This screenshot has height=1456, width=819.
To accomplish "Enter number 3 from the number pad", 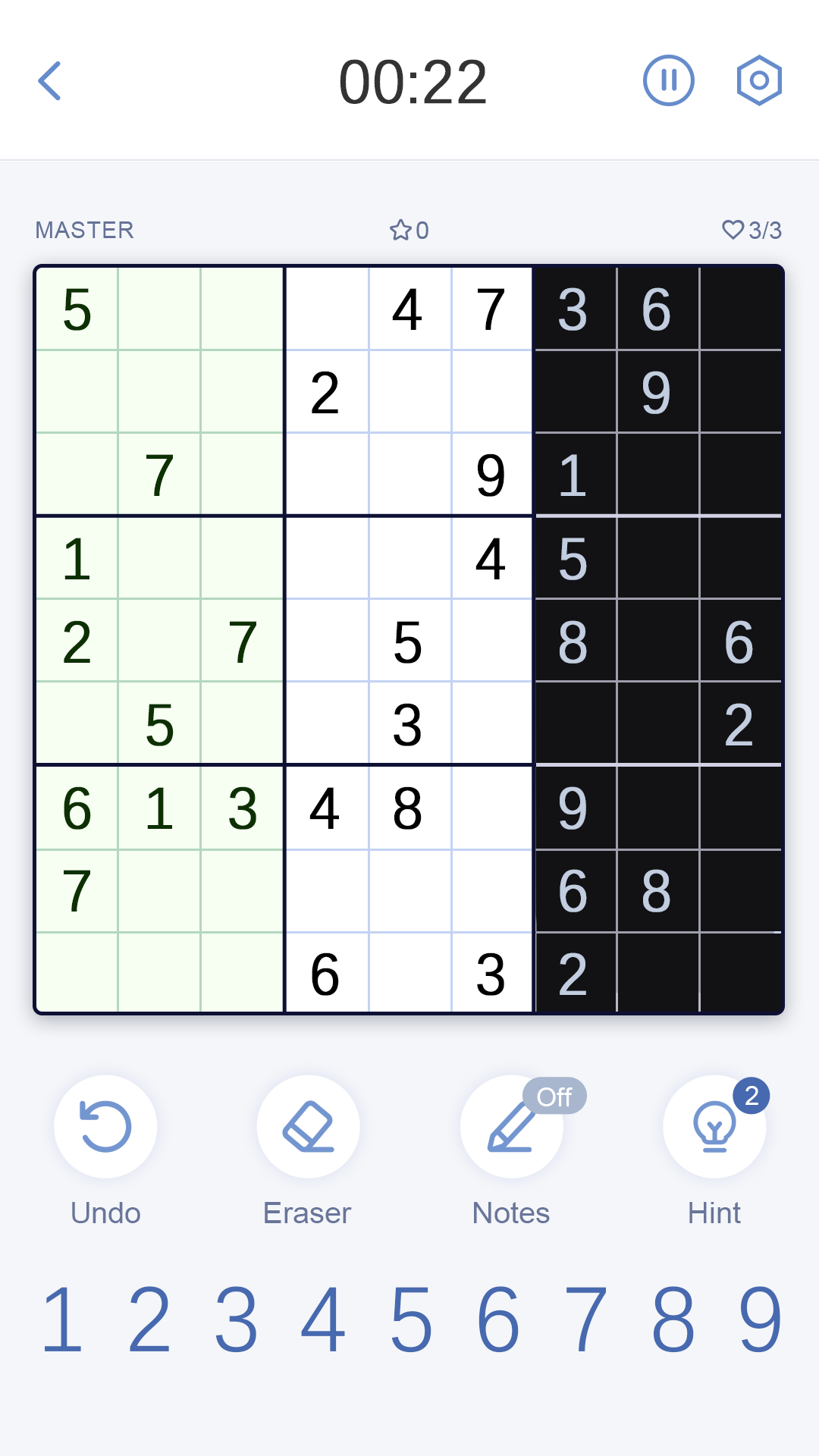I will pyautogui.click(x=237, y=1320).
